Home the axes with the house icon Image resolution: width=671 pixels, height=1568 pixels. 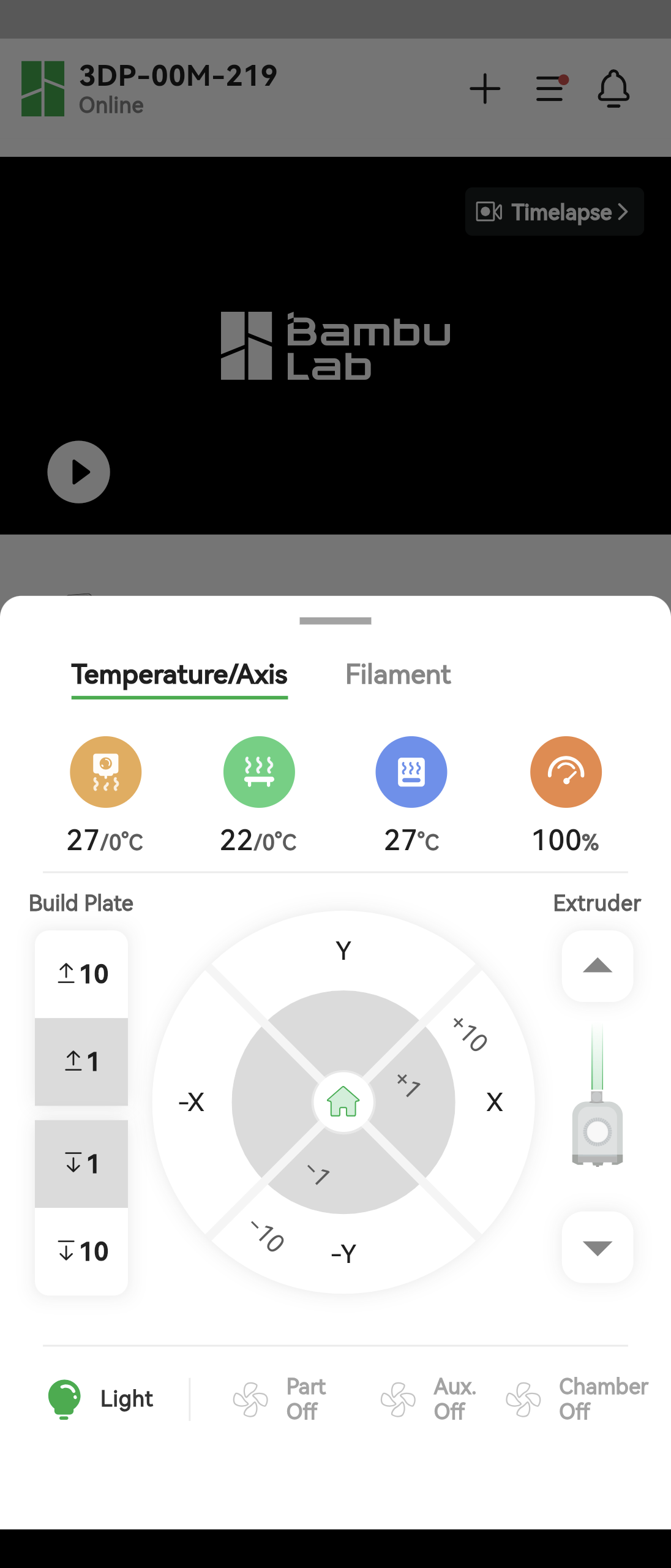343,1102
